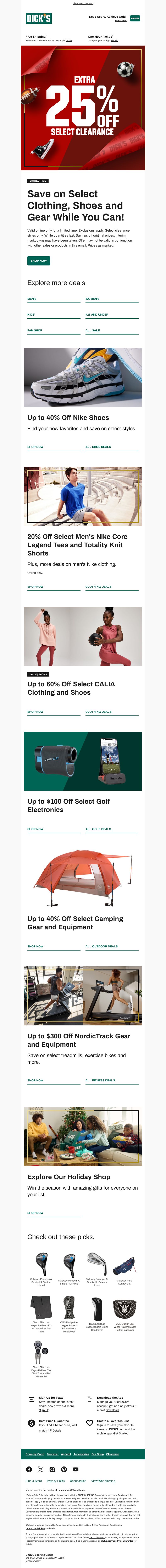Open ALL FITNESS DEALS link

(100, 1080)
